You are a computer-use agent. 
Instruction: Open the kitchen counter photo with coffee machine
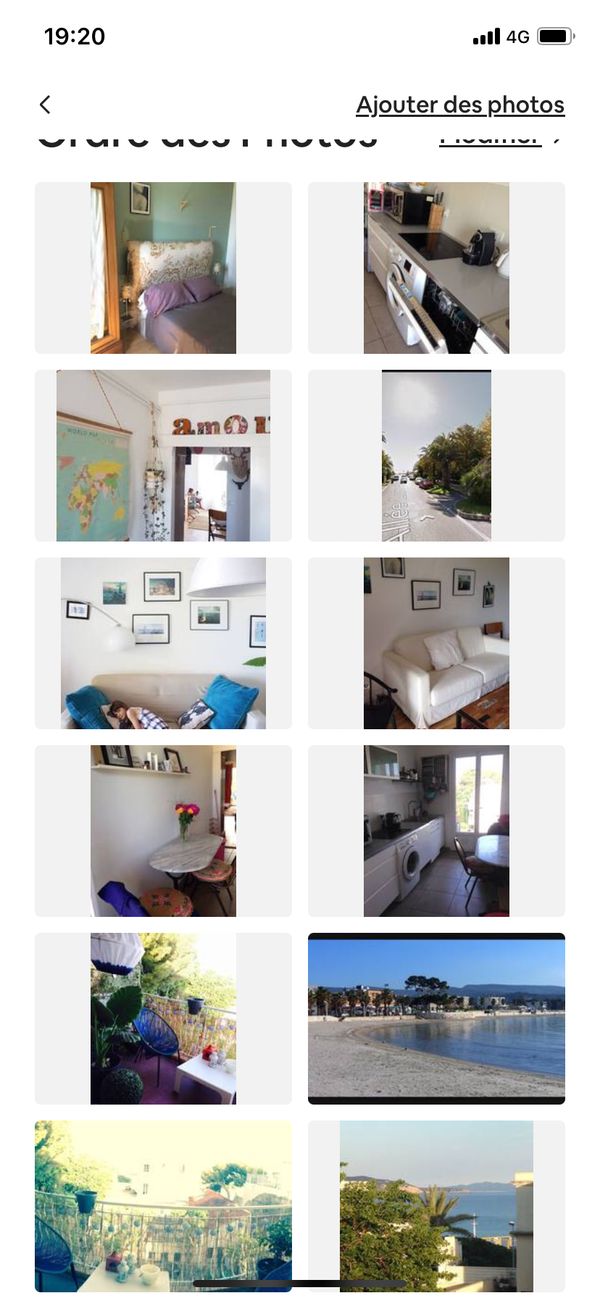tap(436, 268)
